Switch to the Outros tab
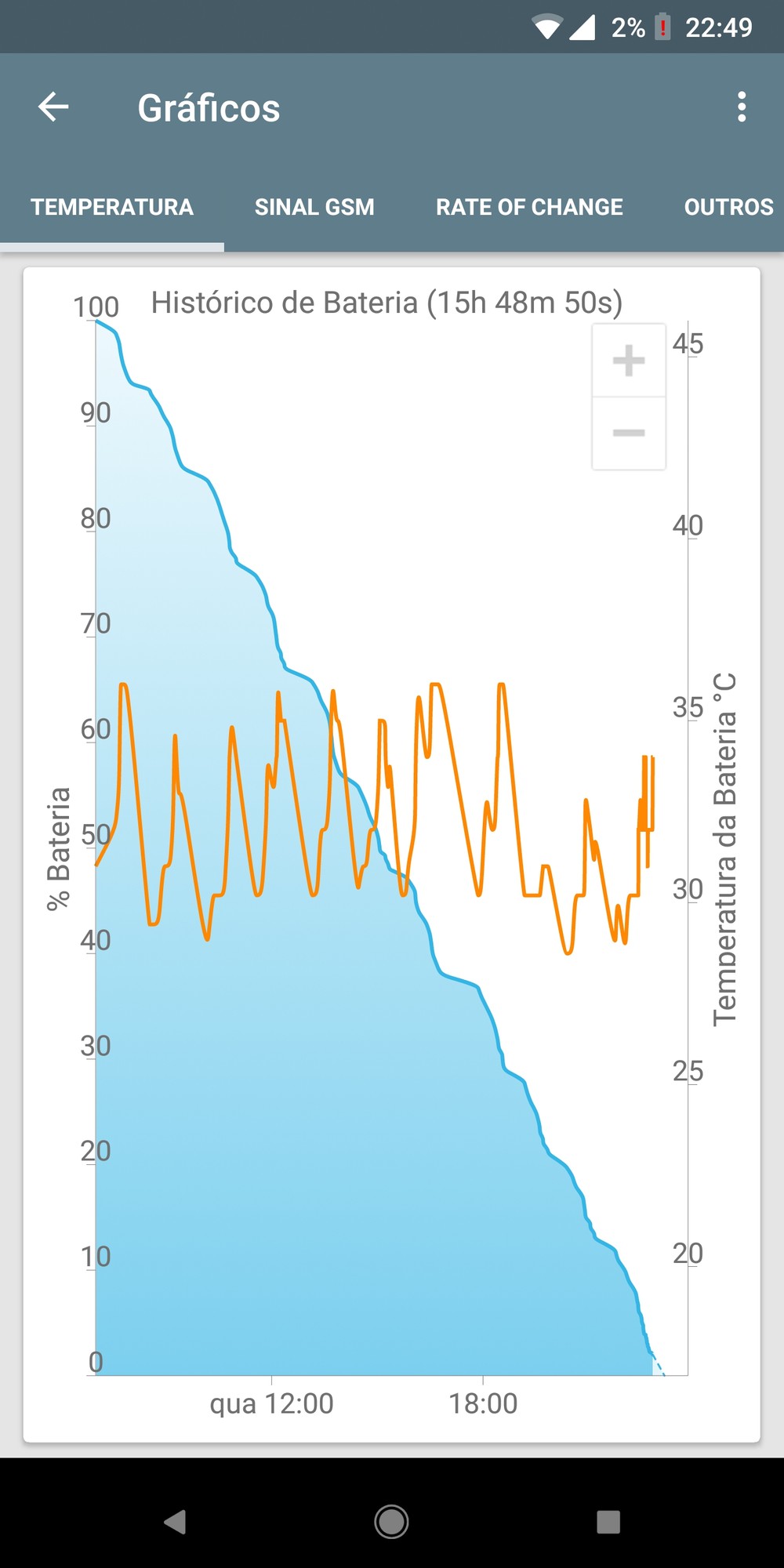 [728, 207]
